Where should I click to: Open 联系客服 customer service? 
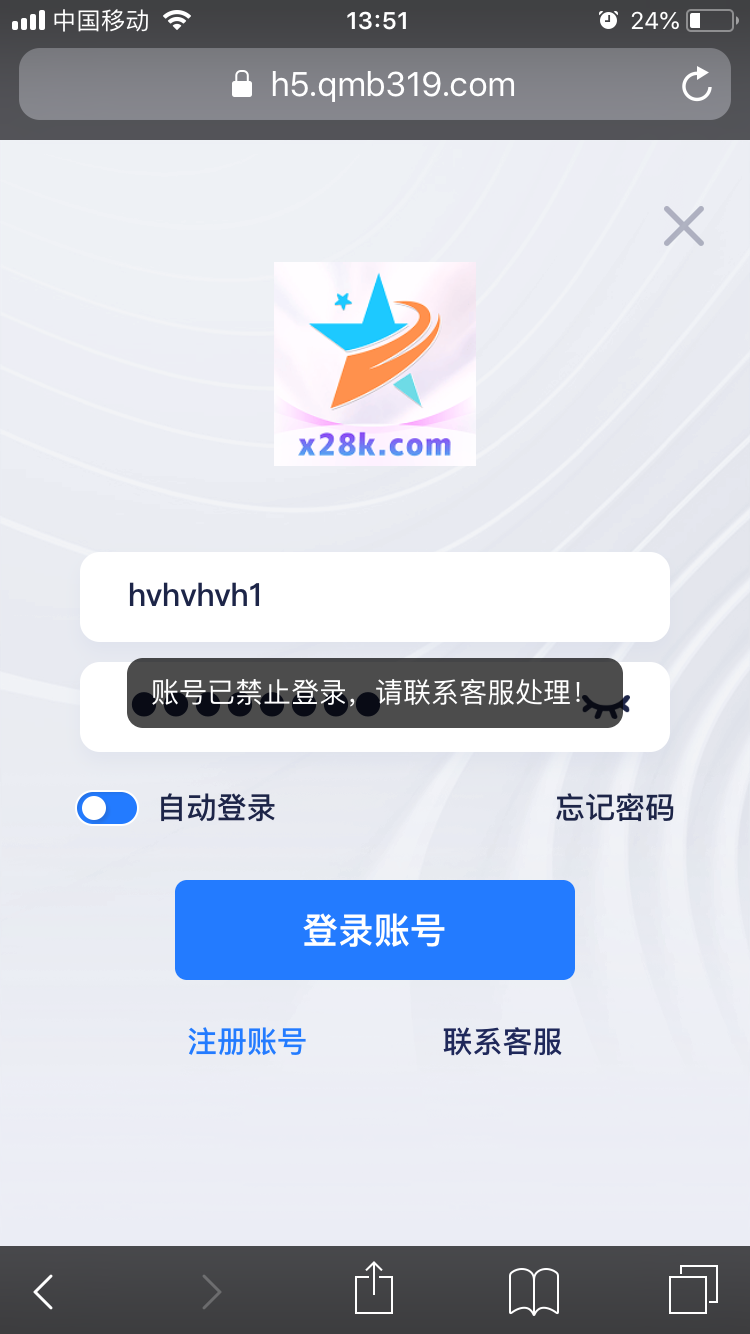pyautogui.click(x=502, y=1042)
